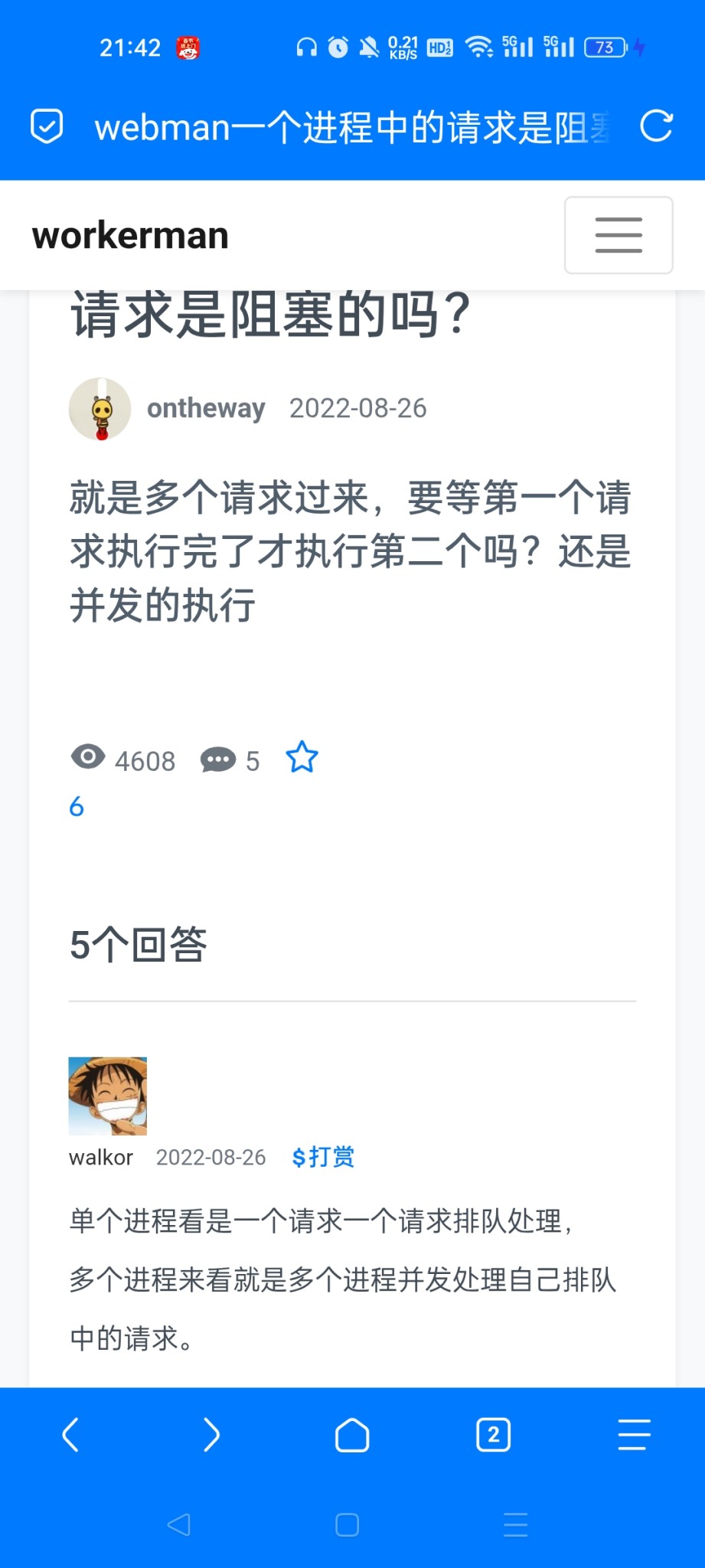Viewport: 705px width, 1568px height.
Task: Open the tab switcher showing 2 tabs
Action: (x=493, y=1435)
